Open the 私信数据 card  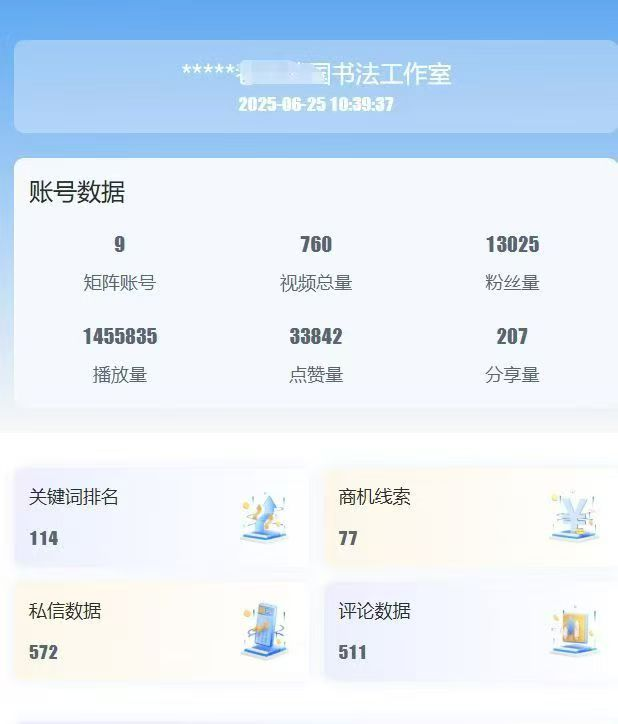pos(160,631)
